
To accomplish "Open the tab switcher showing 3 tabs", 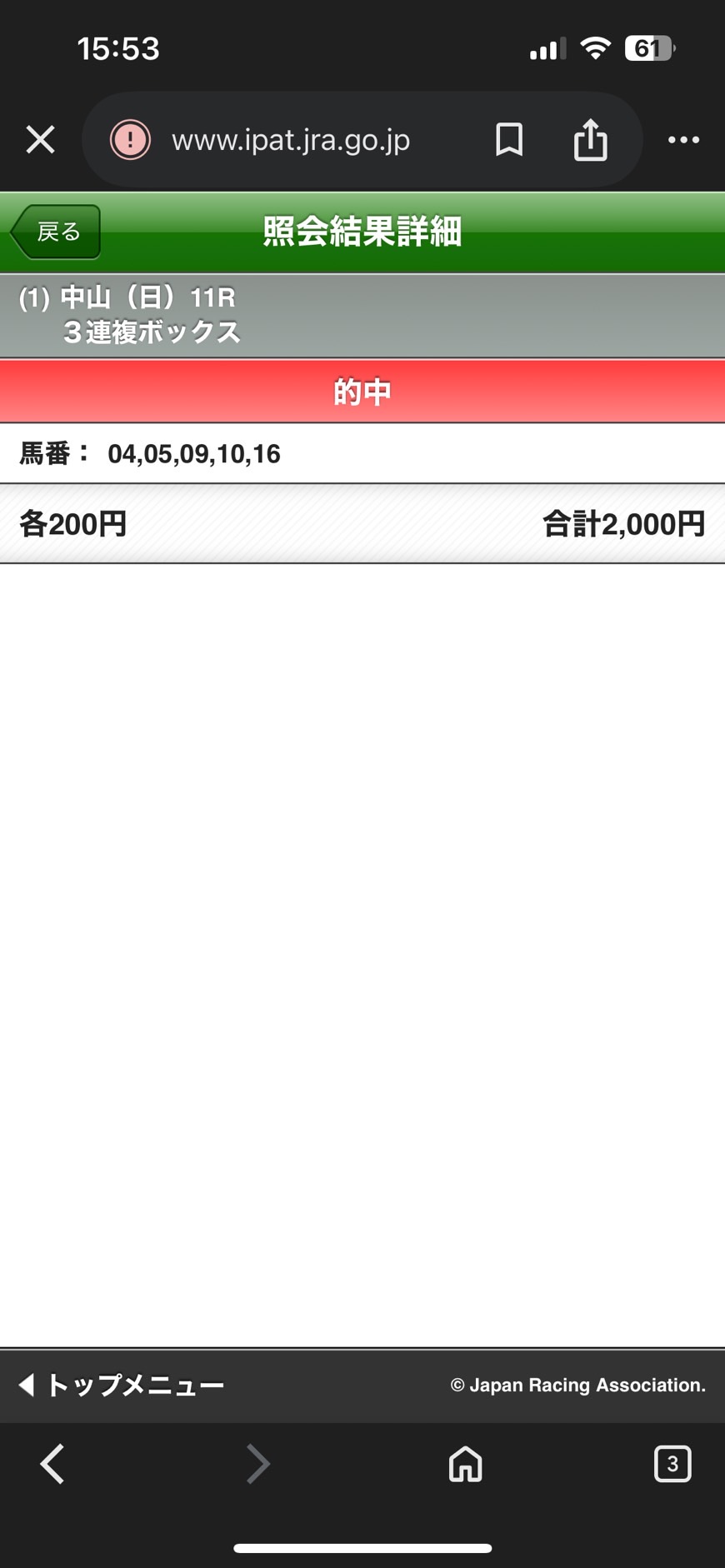I will 672,1464.
